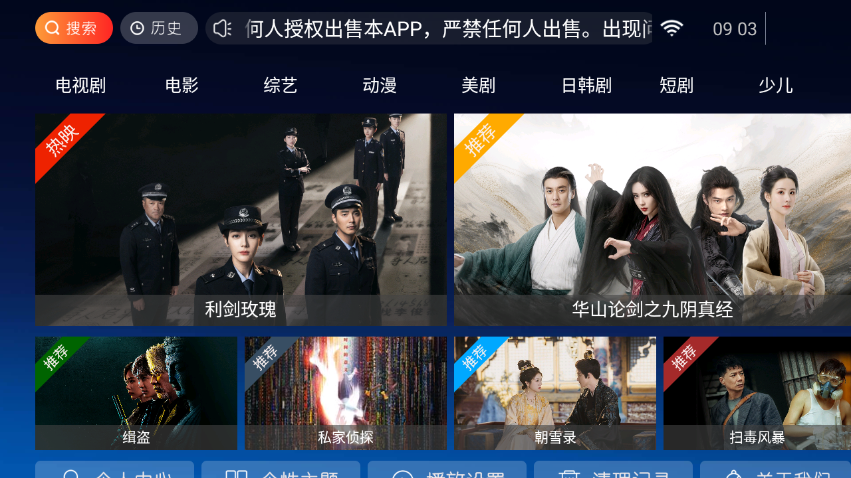This screenshot has height=478, width=851.
Task: Open the title 扫毒风暴
Action: click(x=757, y=393)
